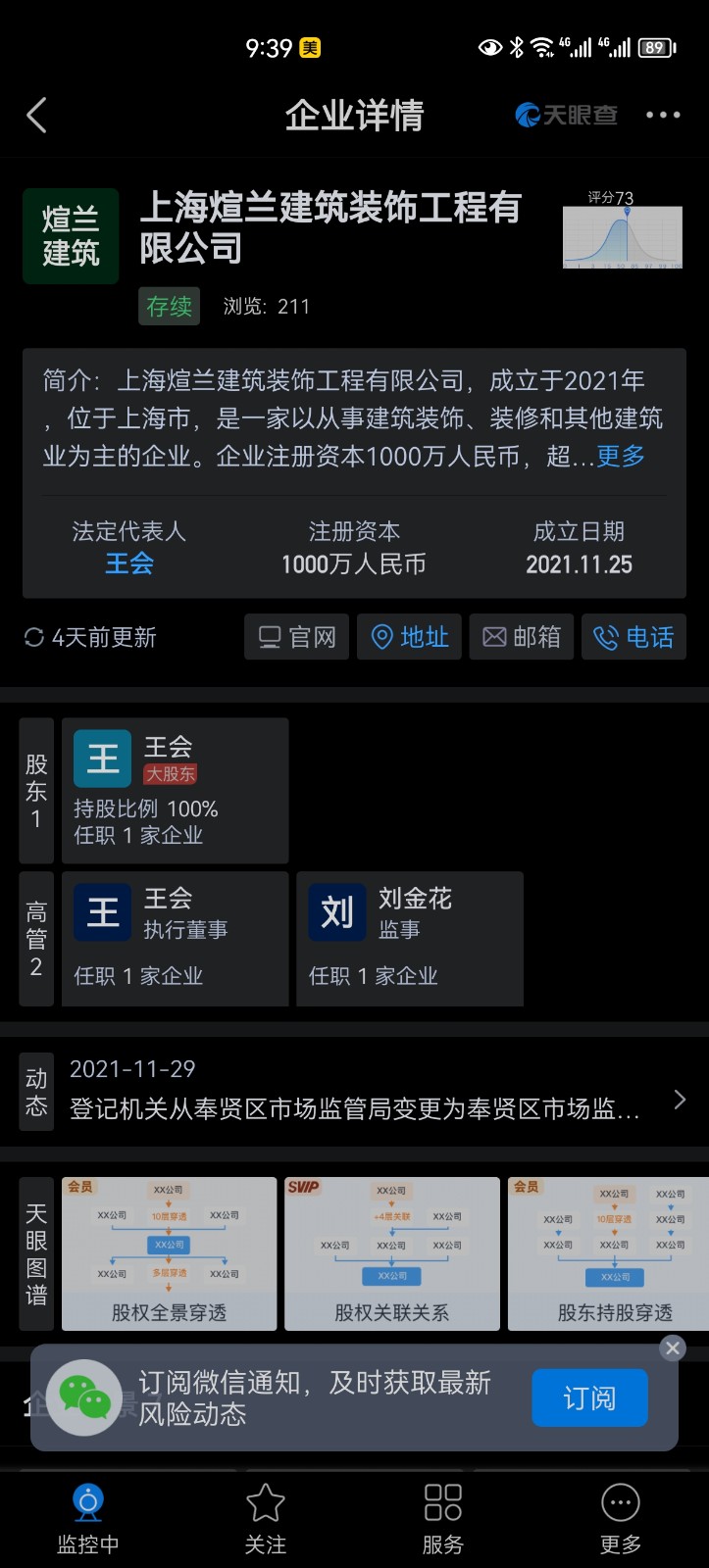The image size is (709, 1568).
Task: Open 服务 in the bottom bar
Action: 442,1519
